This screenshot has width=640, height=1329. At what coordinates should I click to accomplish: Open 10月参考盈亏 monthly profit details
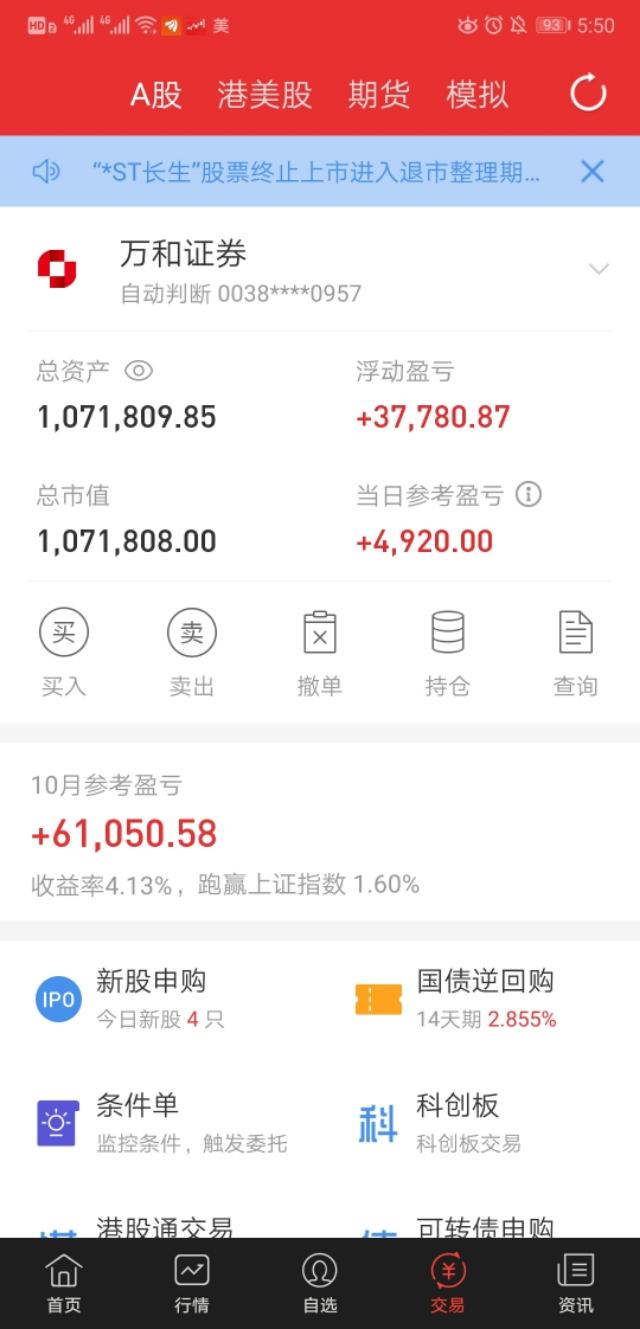click(x=320, y=833)
